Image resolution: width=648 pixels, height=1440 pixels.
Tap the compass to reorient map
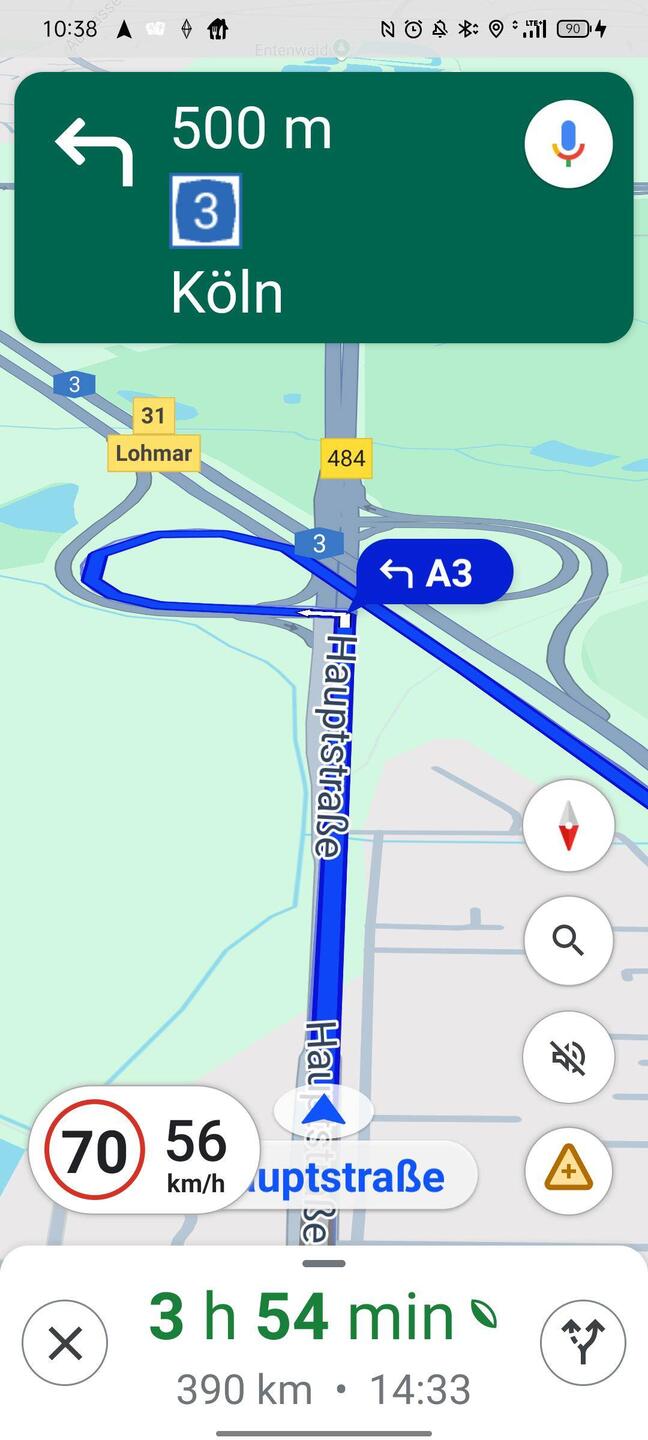pyautogui.click(x=568, y=825)
